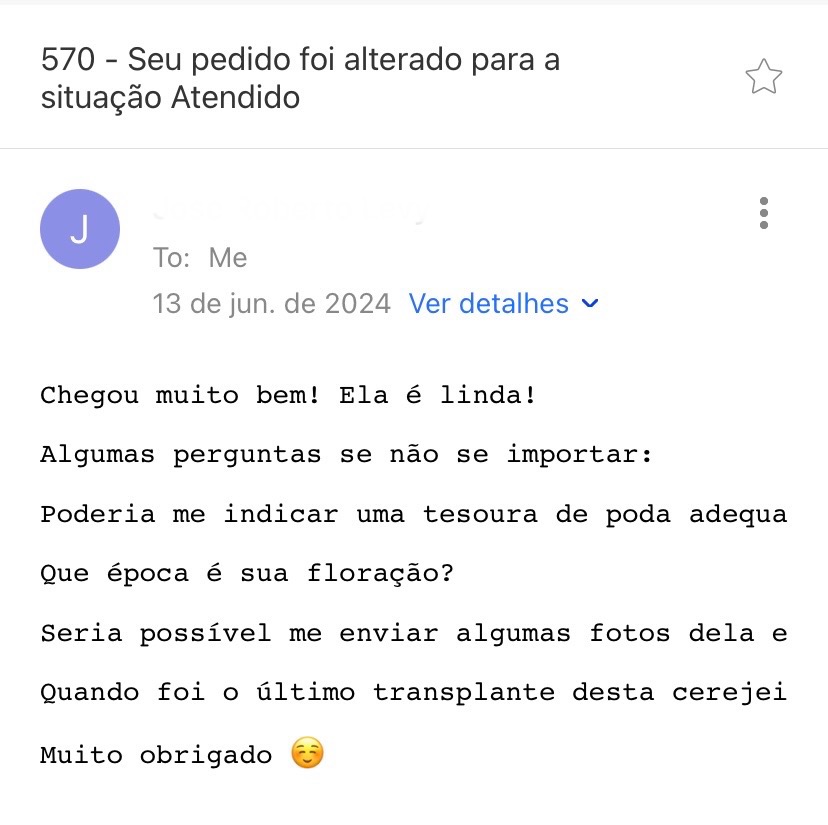
Task: Tap the sender avatar with letter J
Action: coord(80,229)
